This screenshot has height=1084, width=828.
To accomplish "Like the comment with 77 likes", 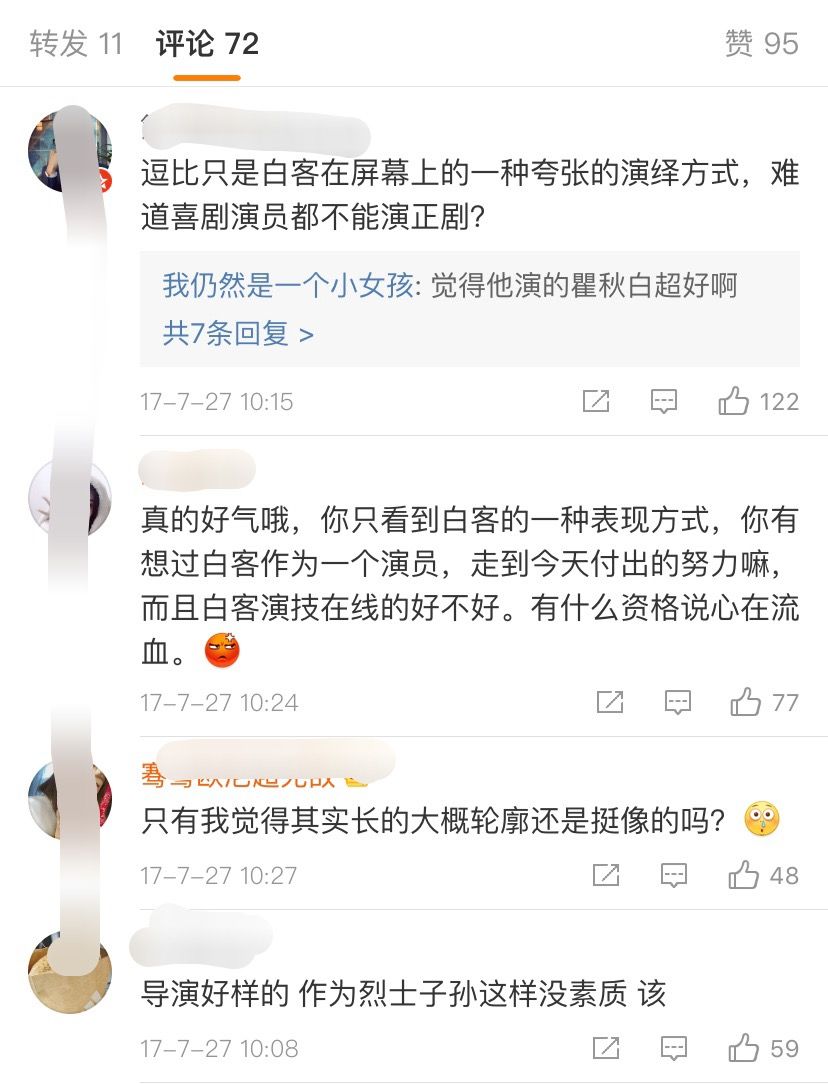I will pyautogui.click(x=746, y=702).
